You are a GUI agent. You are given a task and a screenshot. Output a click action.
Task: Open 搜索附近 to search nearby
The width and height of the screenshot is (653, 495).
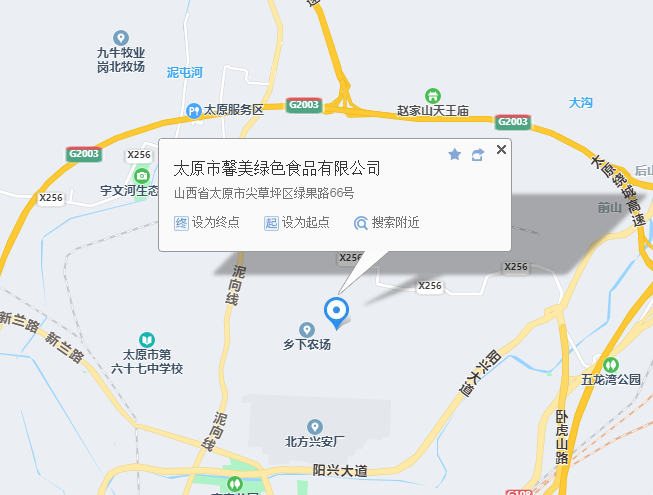tap(387, 223)
